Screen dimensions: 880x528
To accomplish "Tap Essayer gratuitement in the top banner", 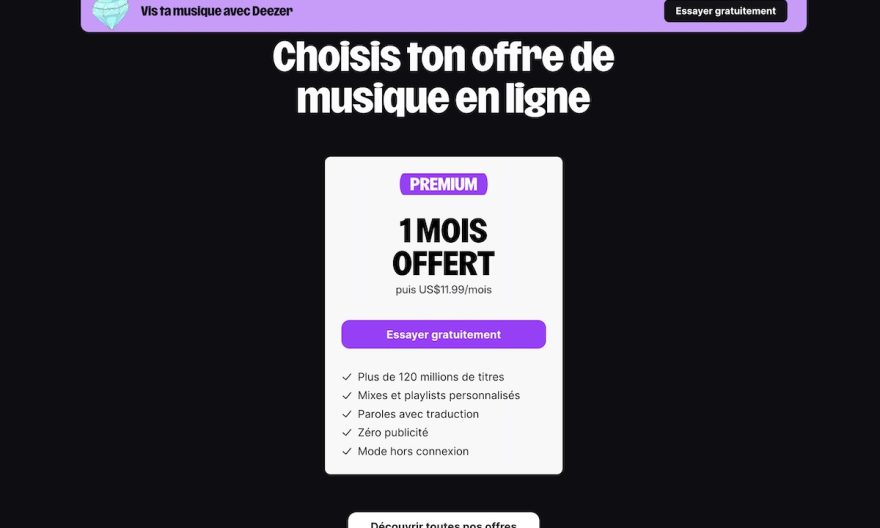I will coord(725,11).
